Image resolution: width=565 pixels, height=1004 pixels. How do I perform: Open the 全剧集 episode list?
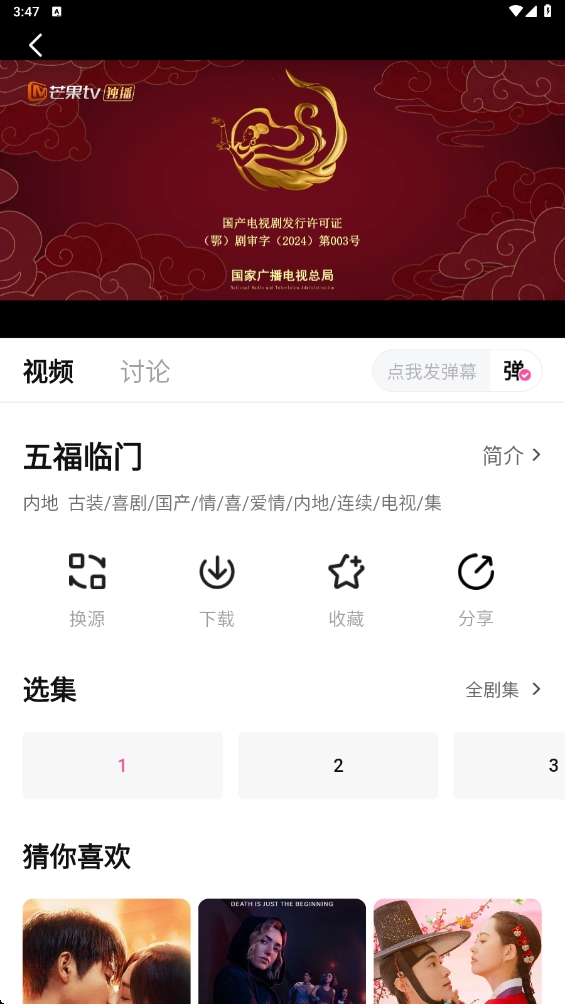pos(504,690)
